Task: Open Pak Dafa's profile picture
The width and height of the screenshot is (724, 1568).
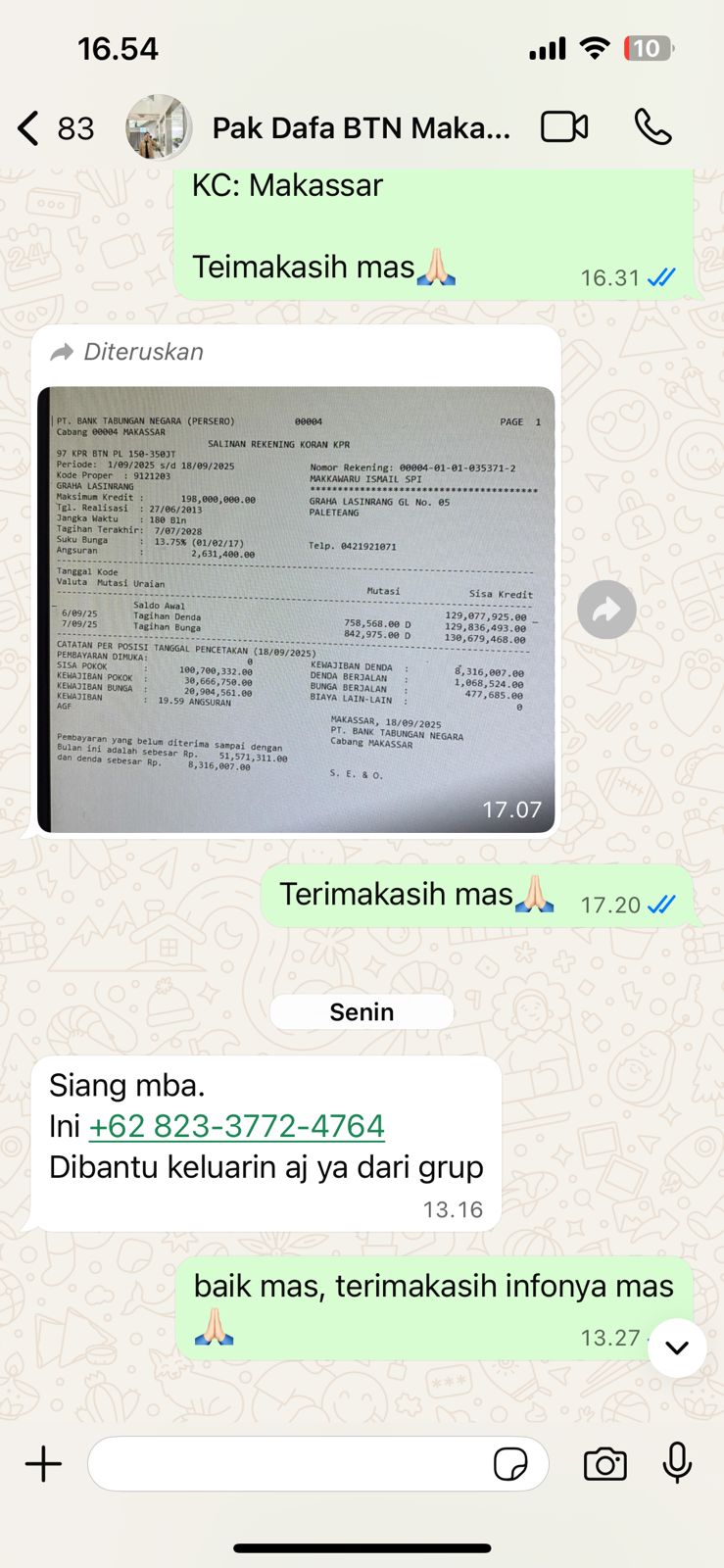Action: [x=158, y=127]
